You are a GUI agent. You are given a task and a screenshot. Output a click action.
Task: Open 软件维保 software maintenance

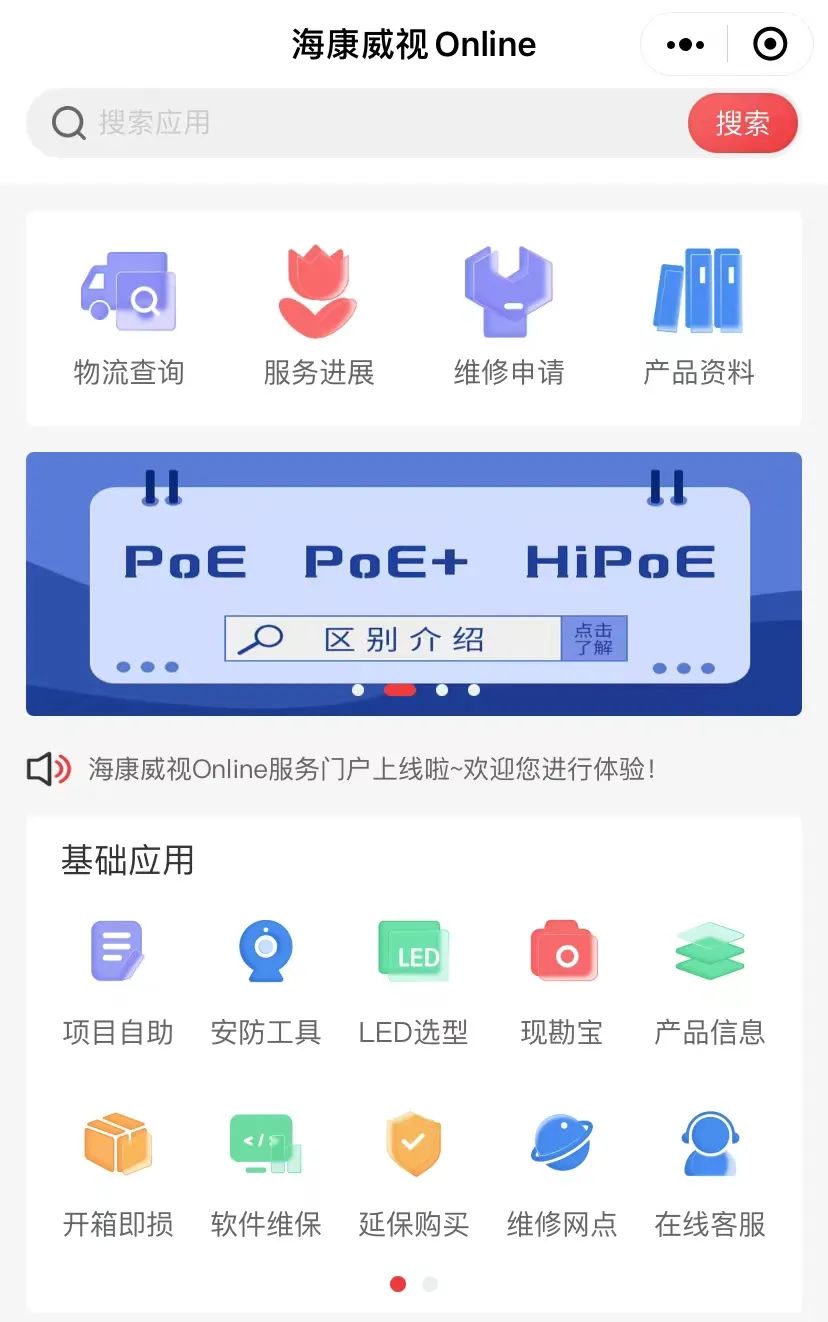266,1174
